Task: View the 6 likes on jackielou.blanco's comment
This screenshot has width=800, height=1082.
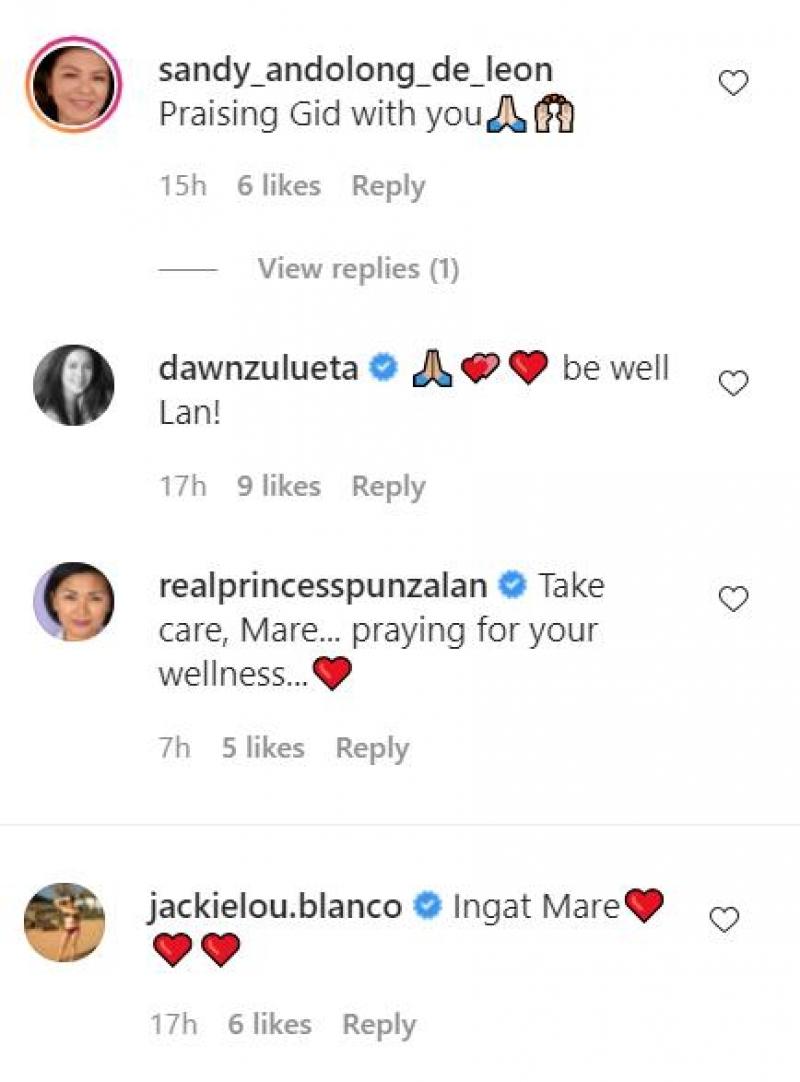Action: click(x=270, y=1025)
